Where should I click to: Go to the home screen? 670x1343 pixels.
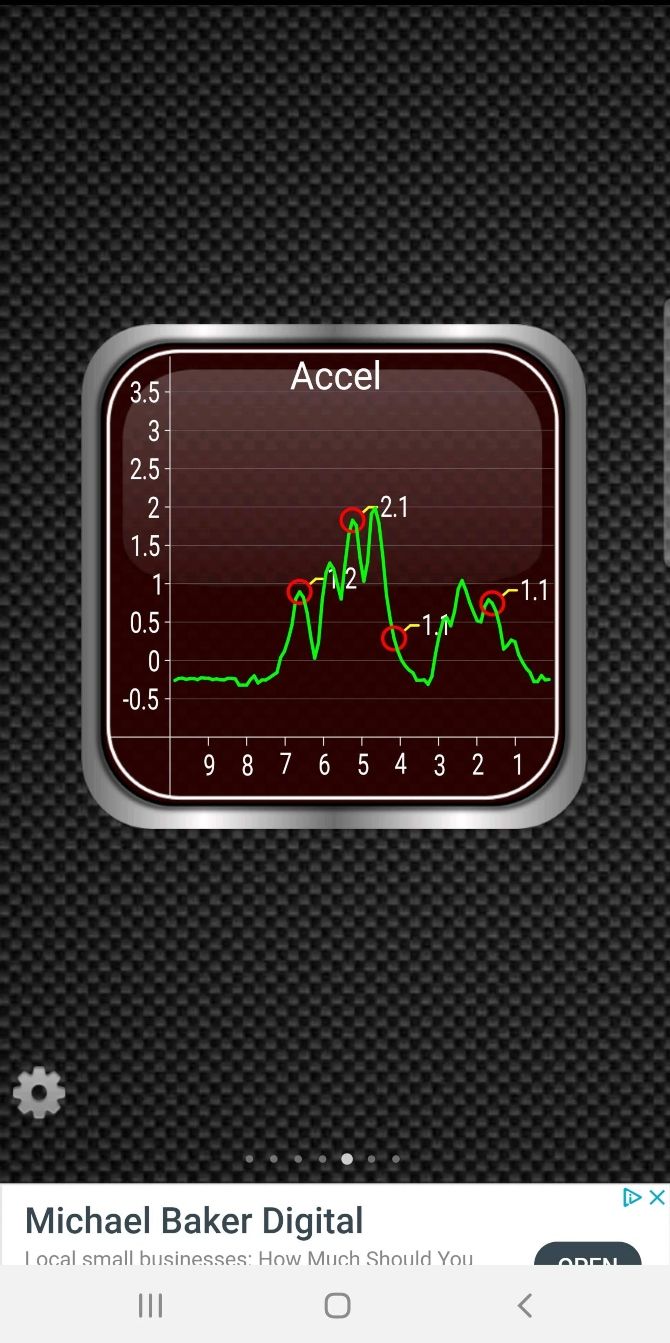coord(337,1305)
